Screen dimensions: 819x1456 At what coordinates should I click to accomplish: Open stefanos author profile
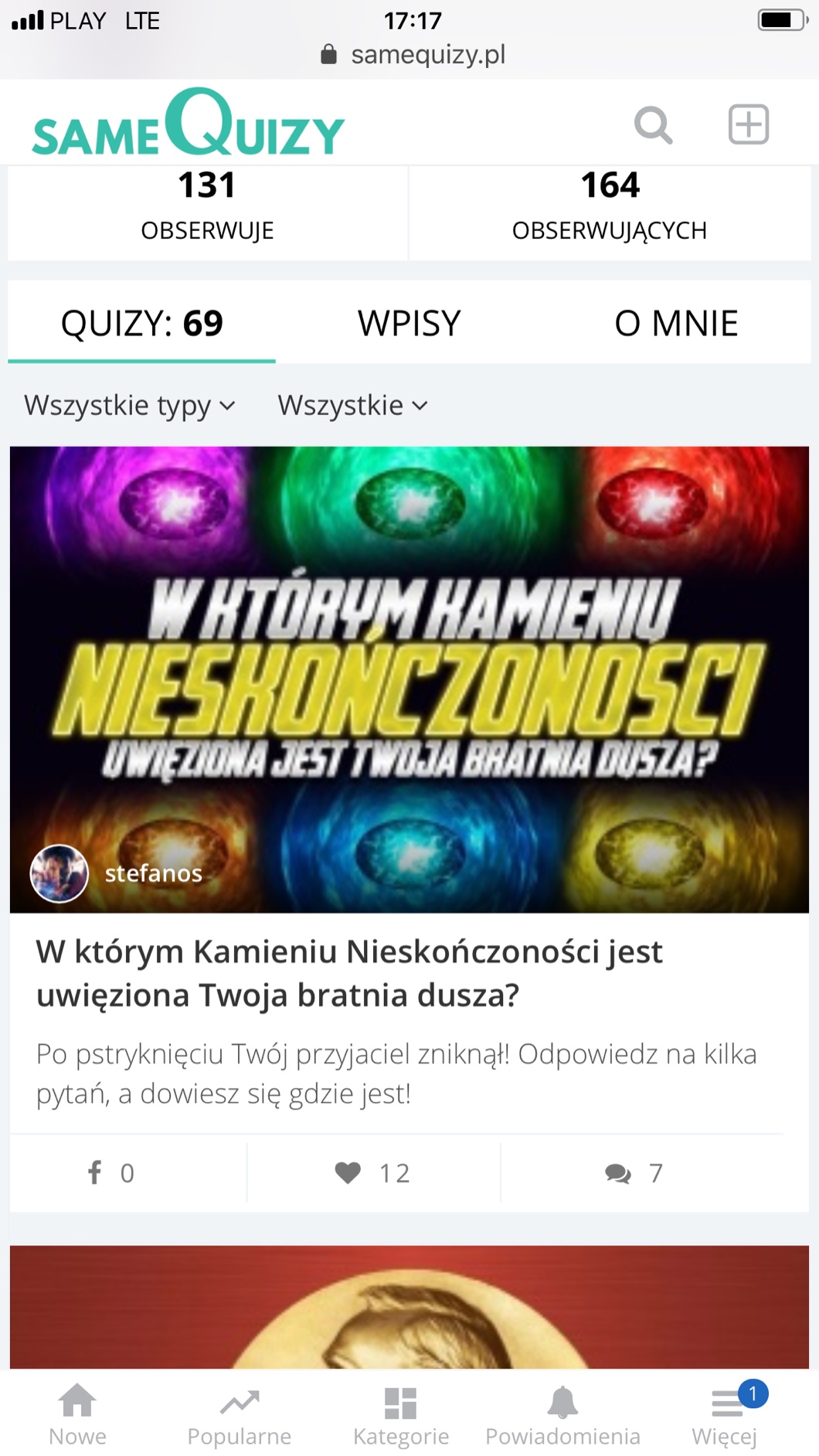click(153, 873)
